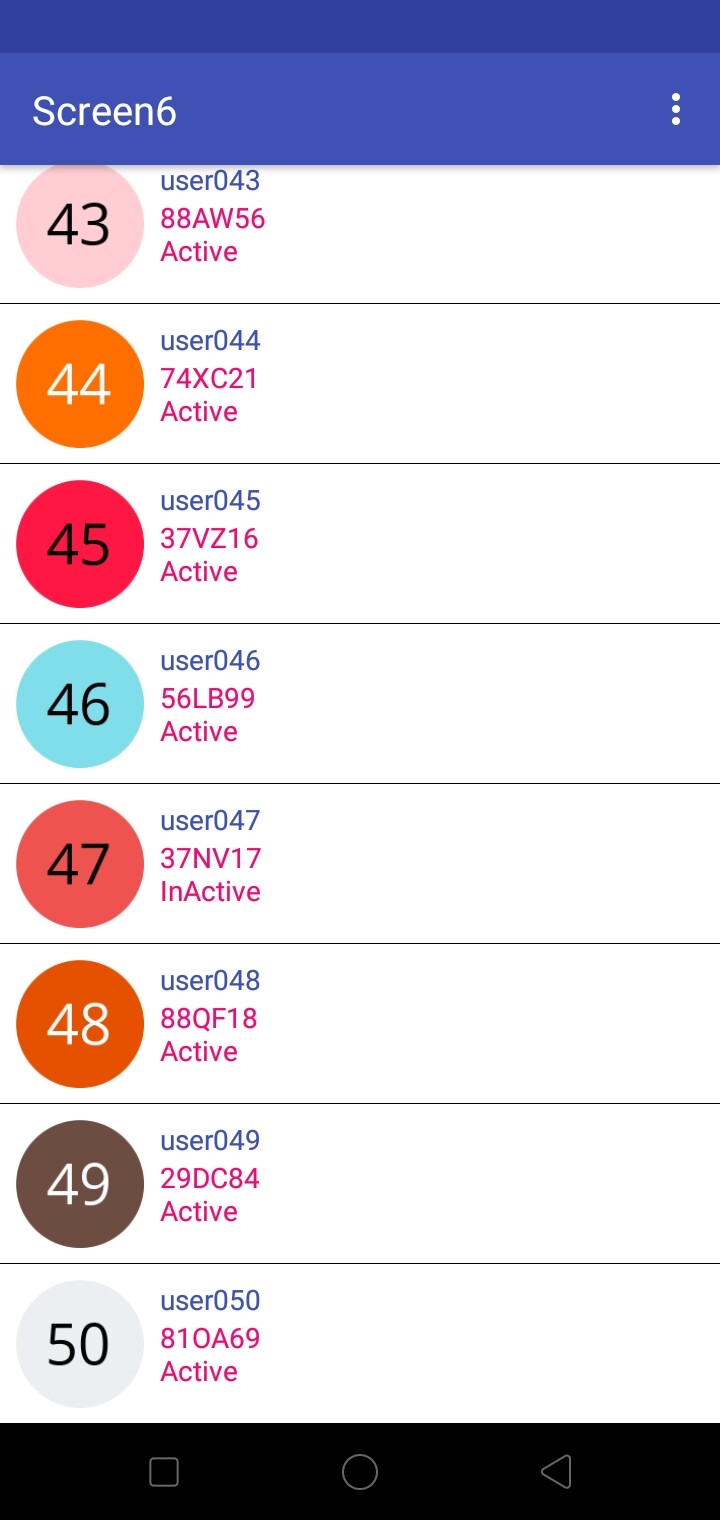The height and width of the screenshot is (1520, 720).
Task: Open the user045 row
Action: [360, 544]
